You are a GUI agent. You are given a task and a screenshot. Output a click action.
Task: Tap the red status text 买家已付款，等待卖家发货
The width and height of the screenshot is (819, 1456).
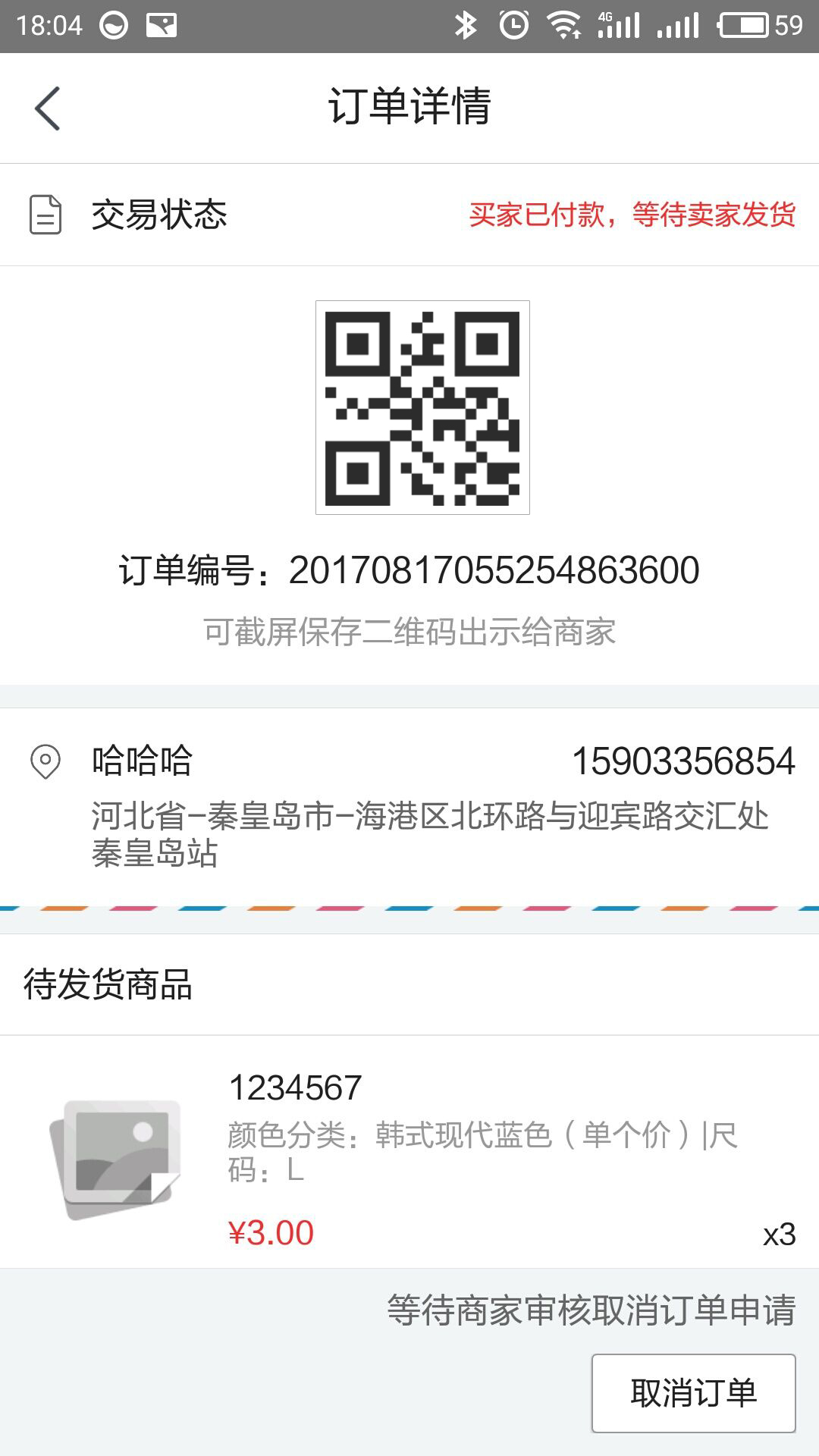[635, 215]
